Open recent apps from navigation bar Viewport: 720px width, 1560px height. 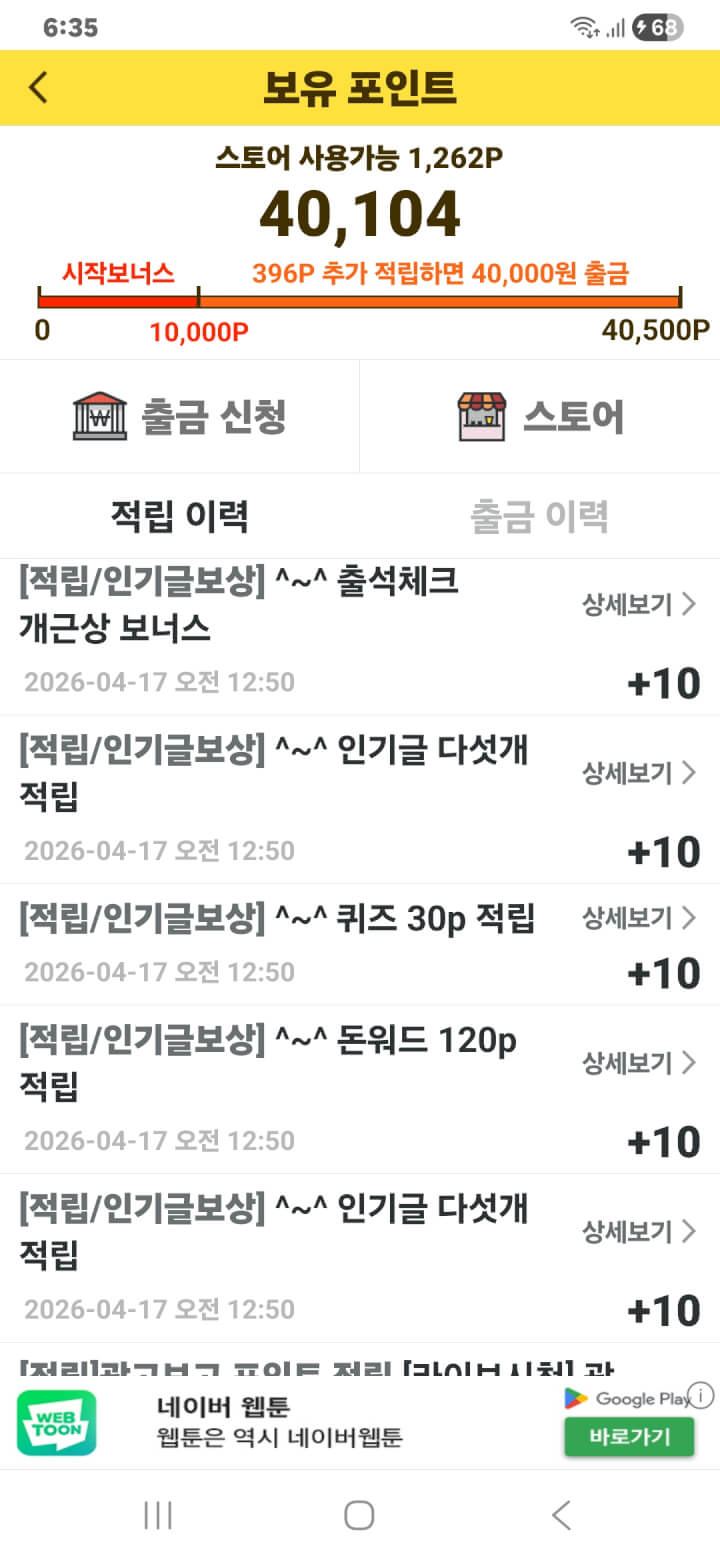pyautogui.click(x=158, y=1515)
